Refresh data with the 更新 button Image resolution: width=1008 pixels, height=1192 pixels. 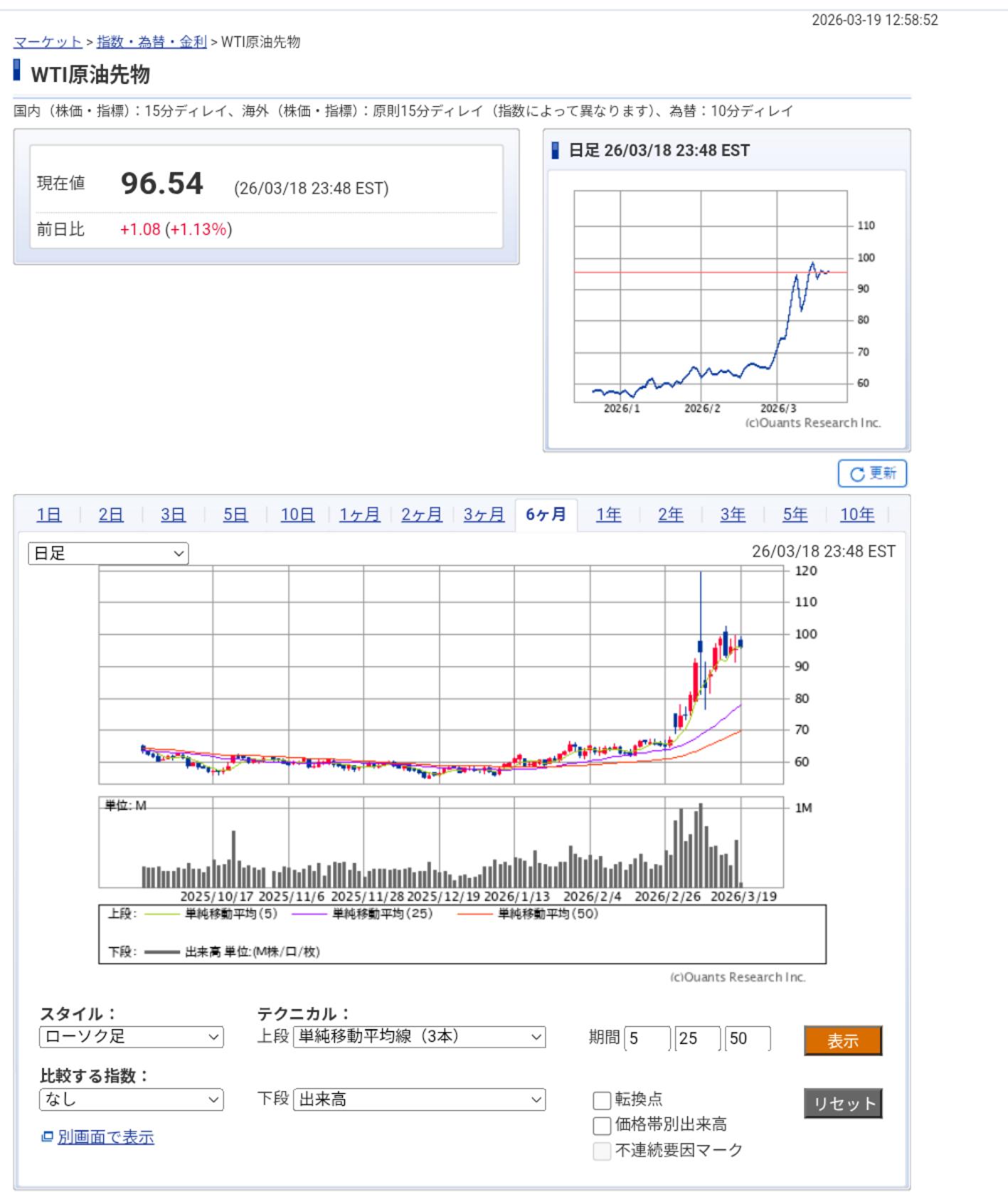[x=873, y=474]
